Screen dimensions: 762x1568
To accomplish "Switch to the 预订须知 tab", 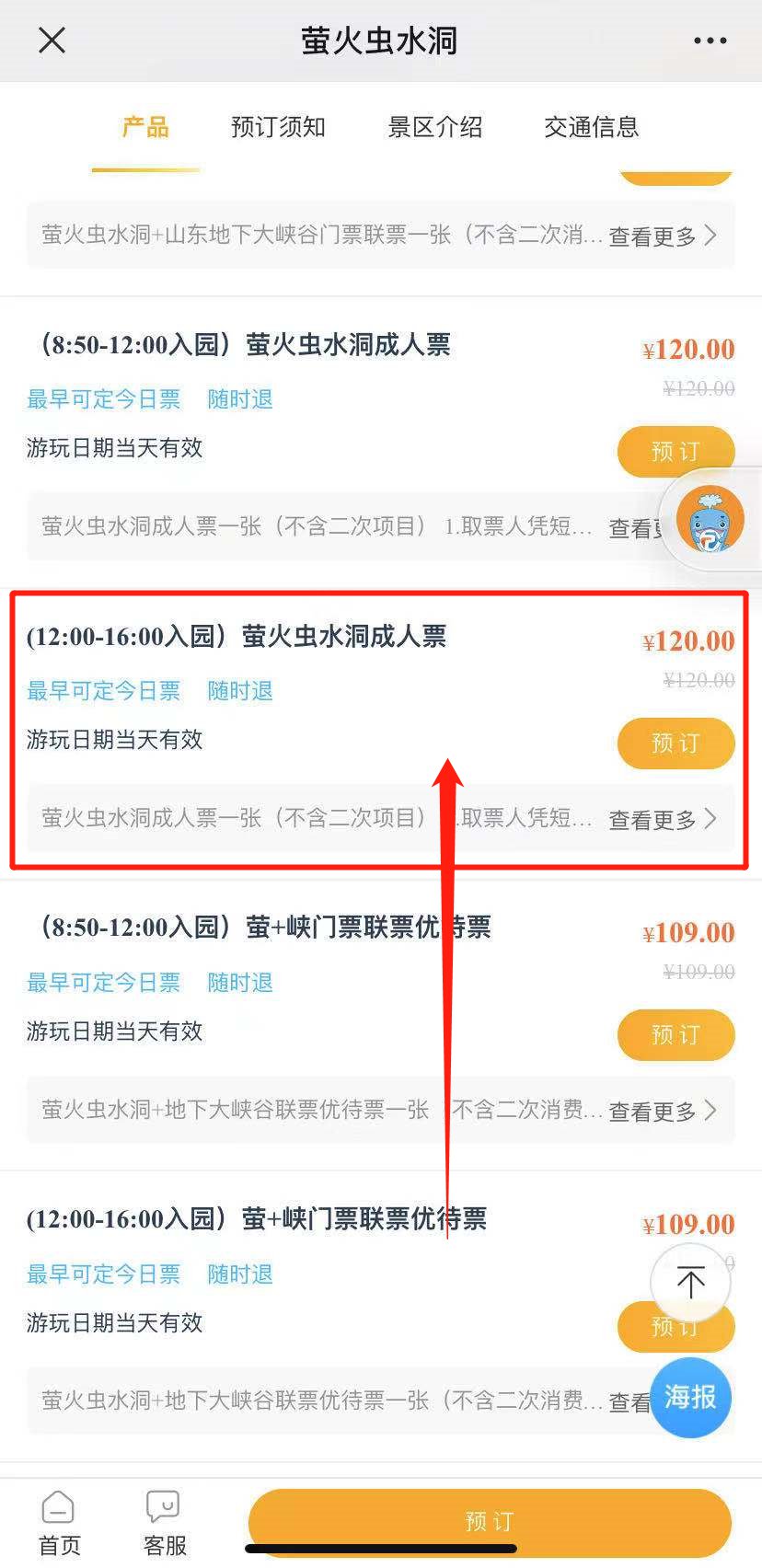I will [278, 127].
